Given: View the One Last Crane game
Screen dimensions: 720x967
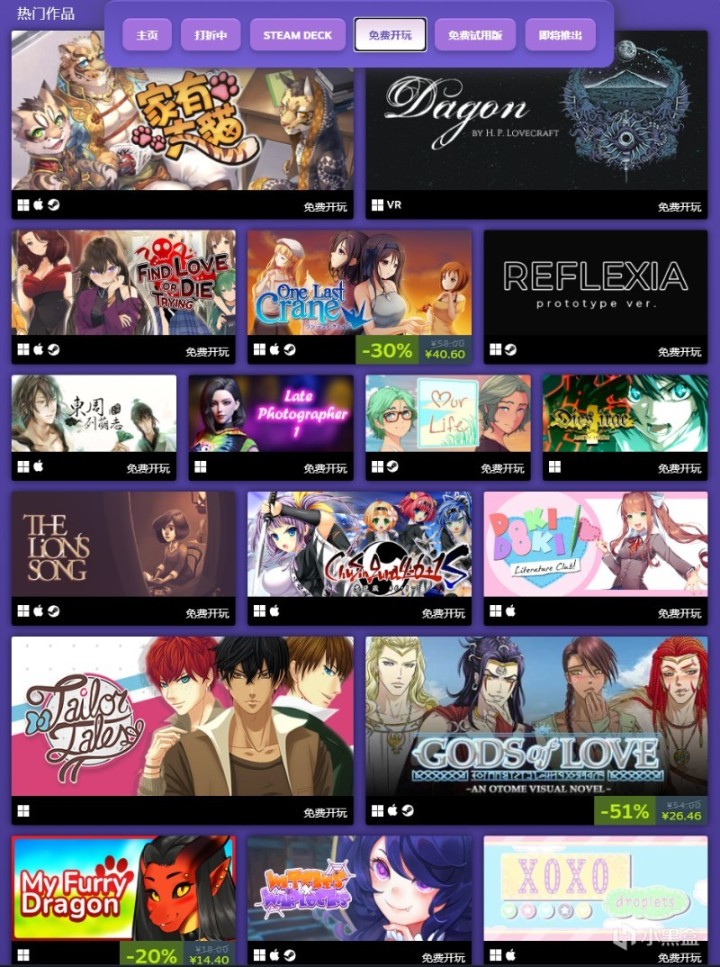Looking at the screenshot, I should [359, 283].
